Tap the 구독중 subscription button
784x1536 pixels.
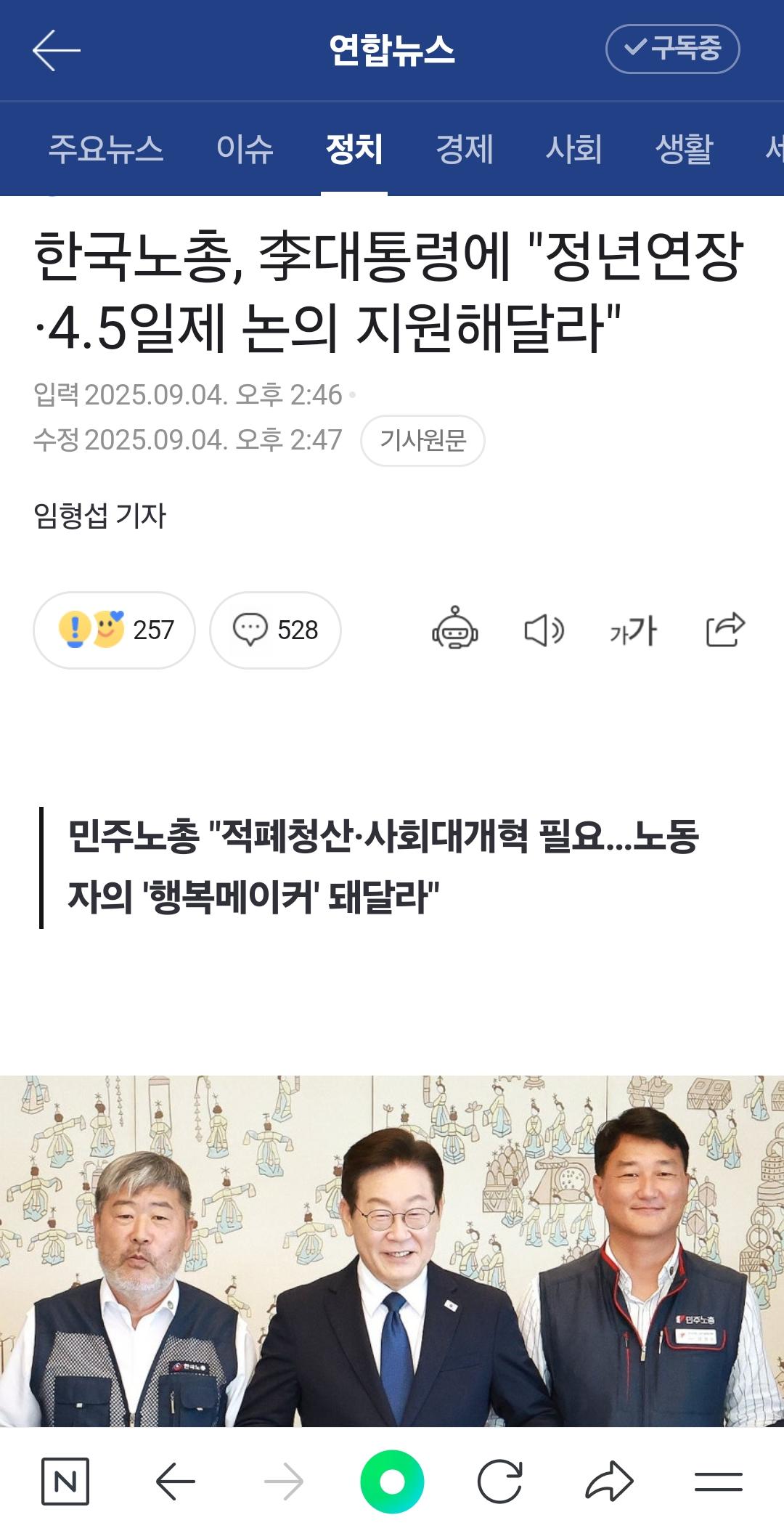pos(672,49)
